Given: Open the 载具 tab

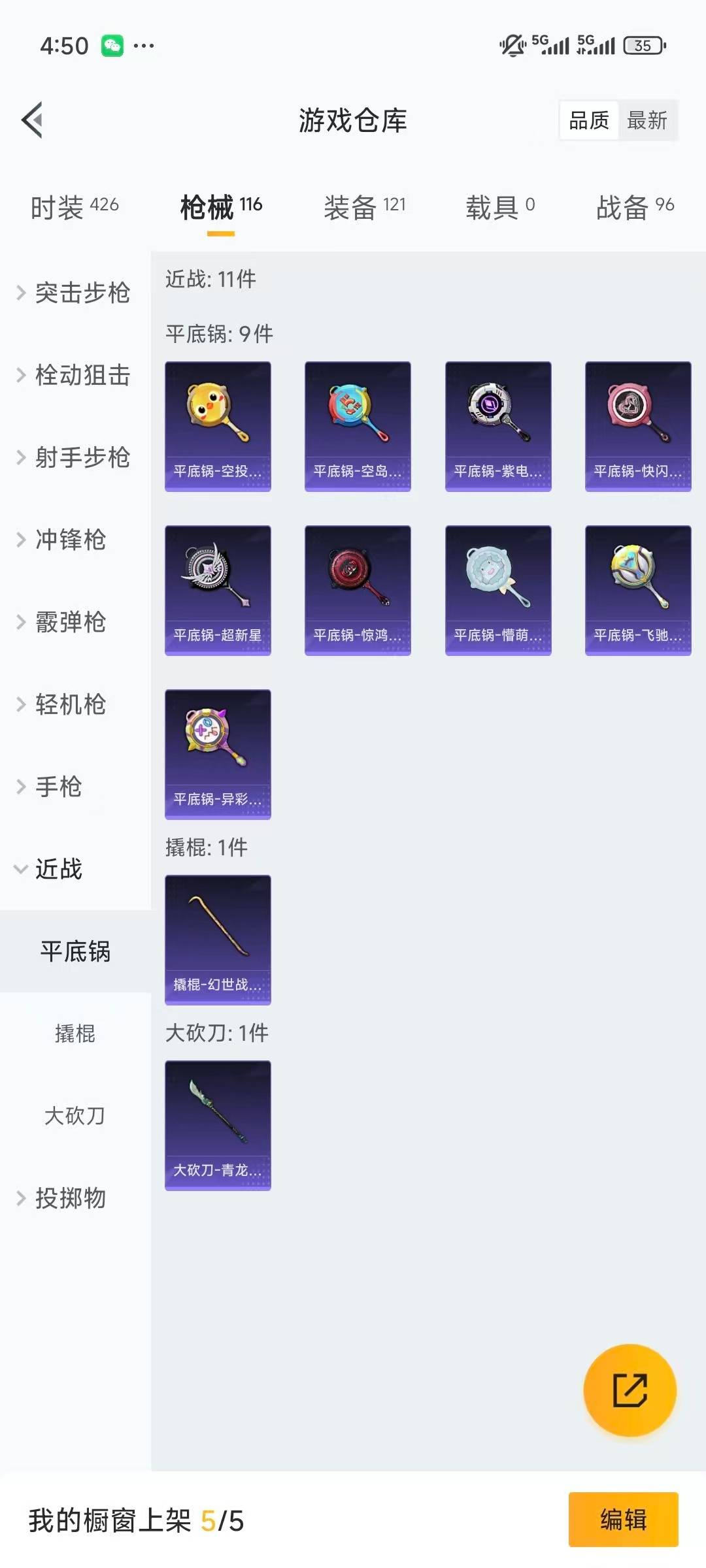Looking at the screenshot, I should pyautogui.click(x=500, y=207).
